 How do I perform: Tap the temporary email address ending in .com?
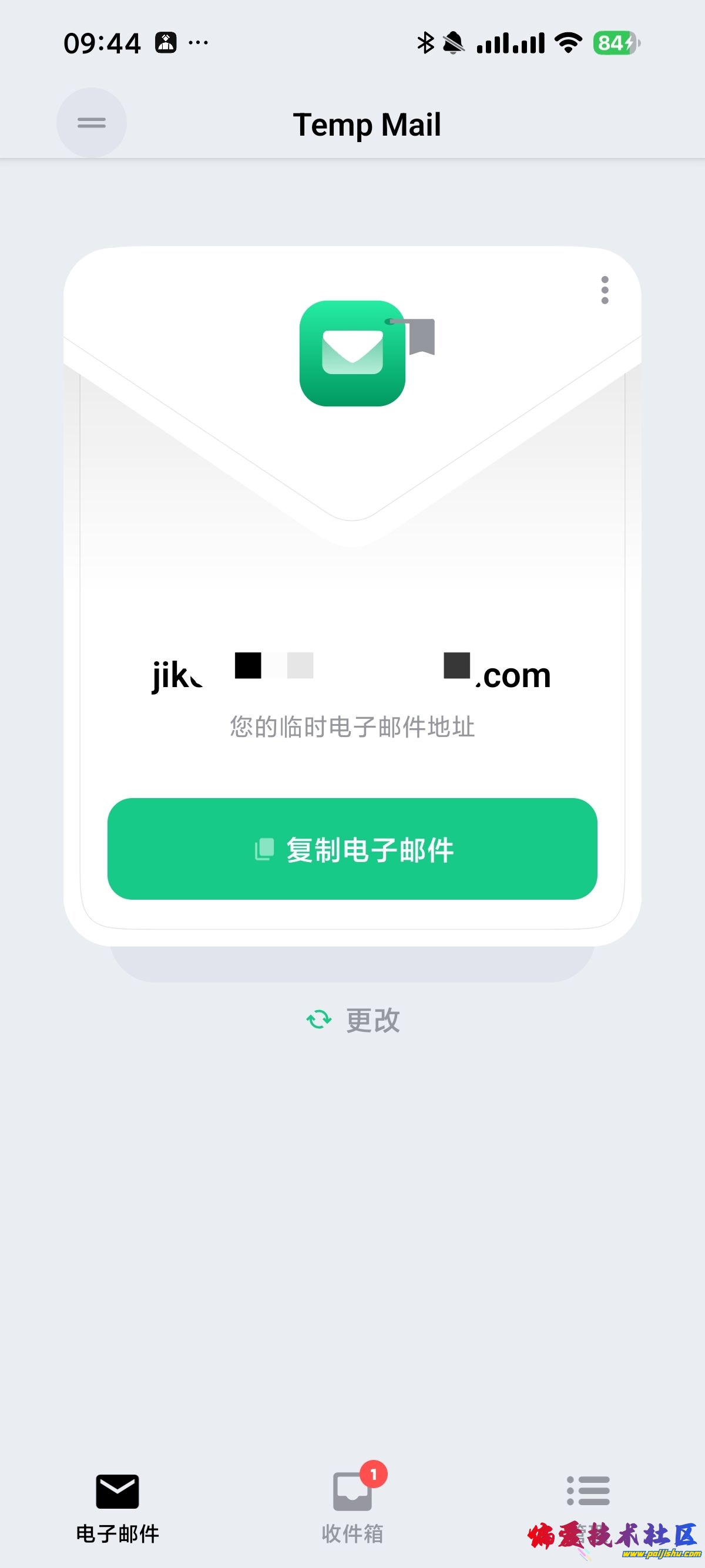pyautogui.click(x=352, y=673)
